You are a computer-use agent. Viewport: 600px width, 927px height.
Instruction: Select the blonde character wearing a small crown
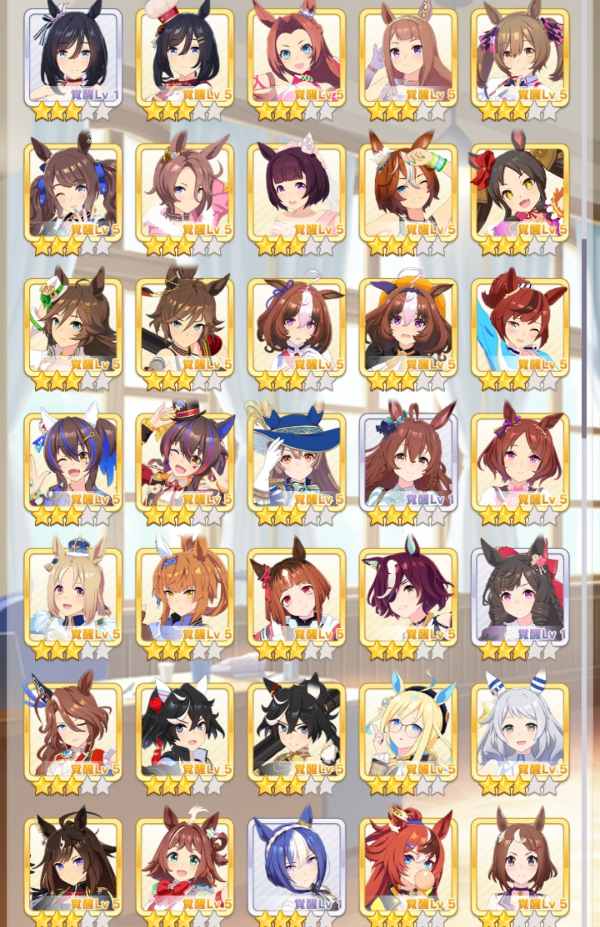click(72, 596)
